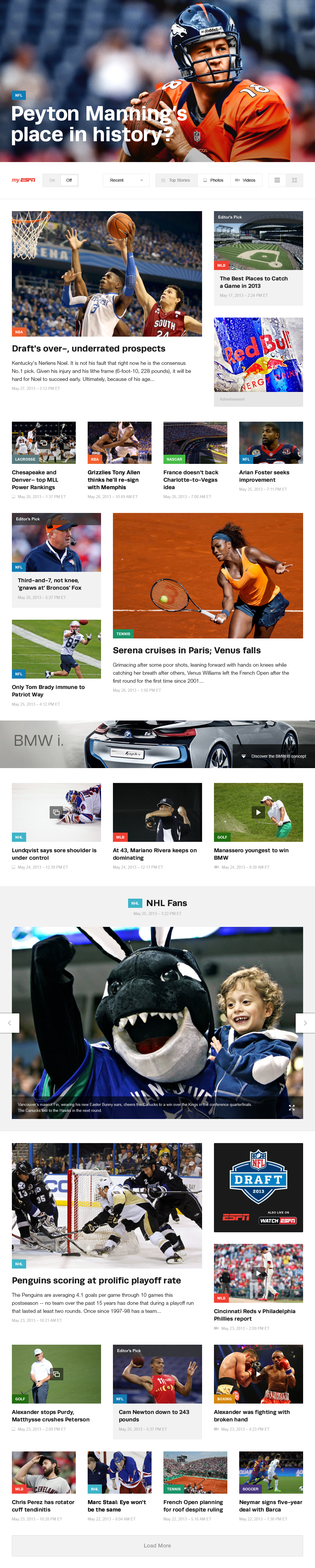
Task: Switch to grid view layout
Action: [x=294, y=180]
